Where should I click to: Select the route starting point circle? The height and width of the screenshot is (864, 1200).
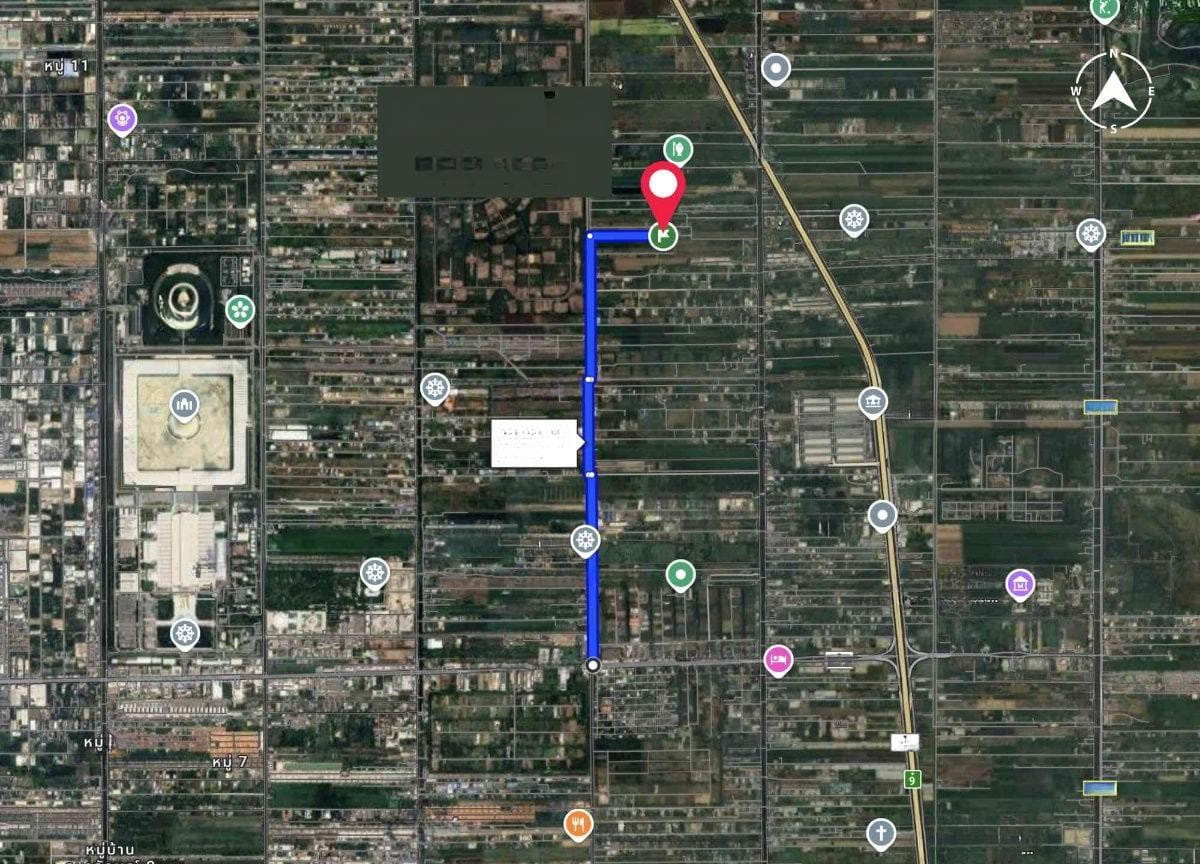point(592,665)
